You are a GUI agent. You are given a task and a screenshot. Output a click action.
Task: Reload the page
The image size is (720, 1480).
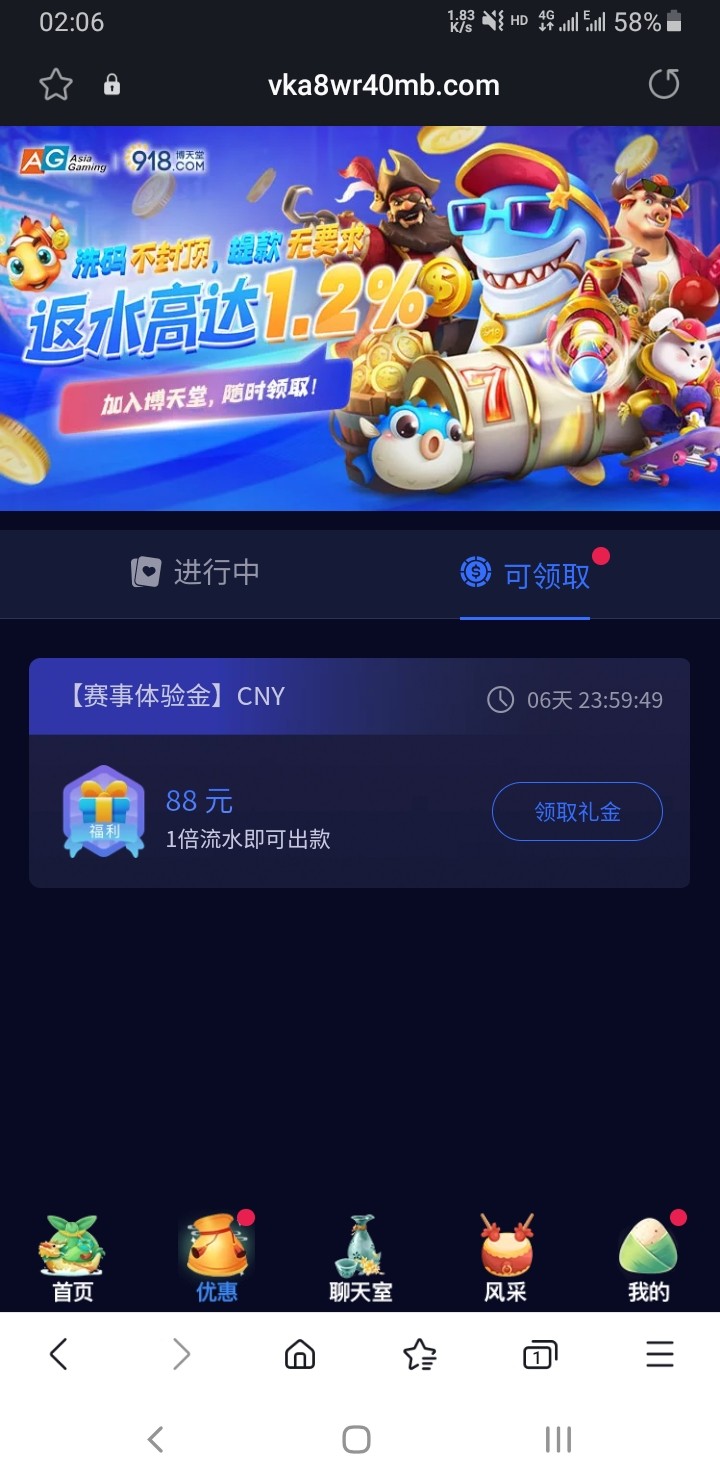coord(664,85)
